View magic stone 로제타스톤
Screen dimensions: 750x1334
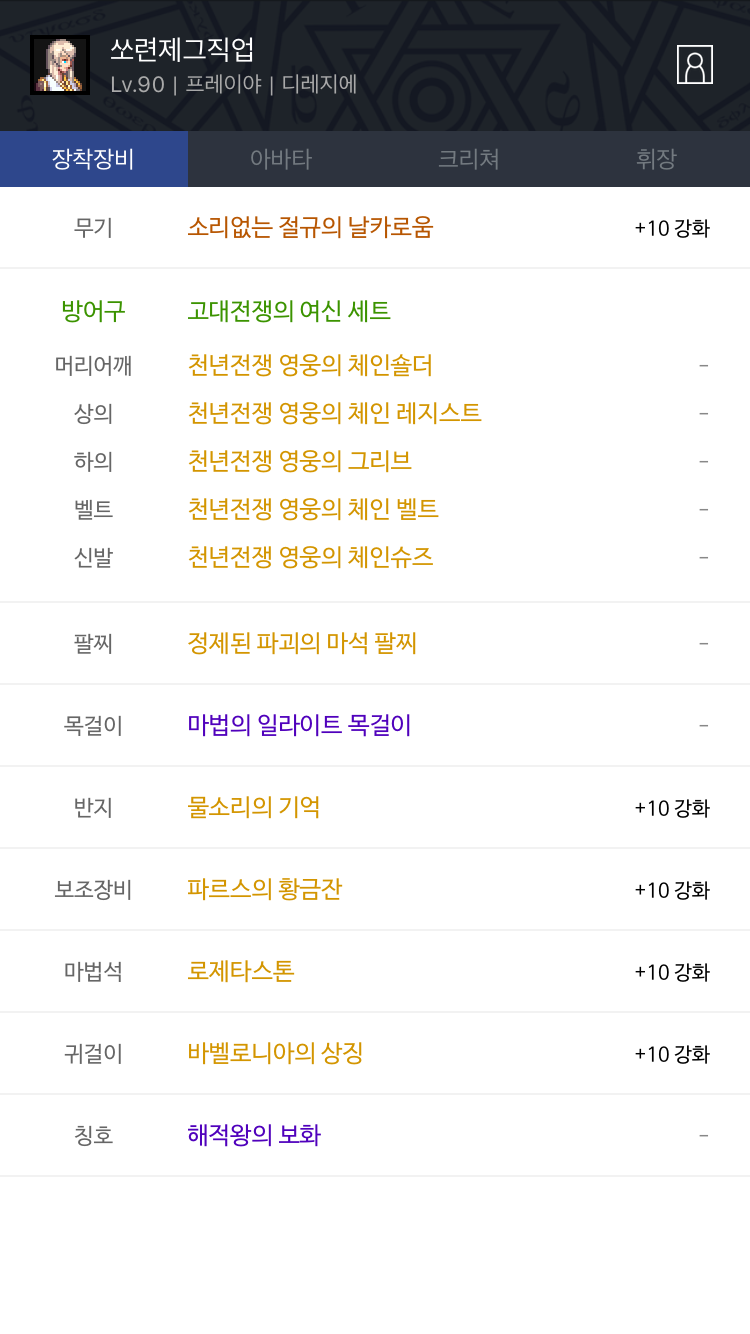241,971
